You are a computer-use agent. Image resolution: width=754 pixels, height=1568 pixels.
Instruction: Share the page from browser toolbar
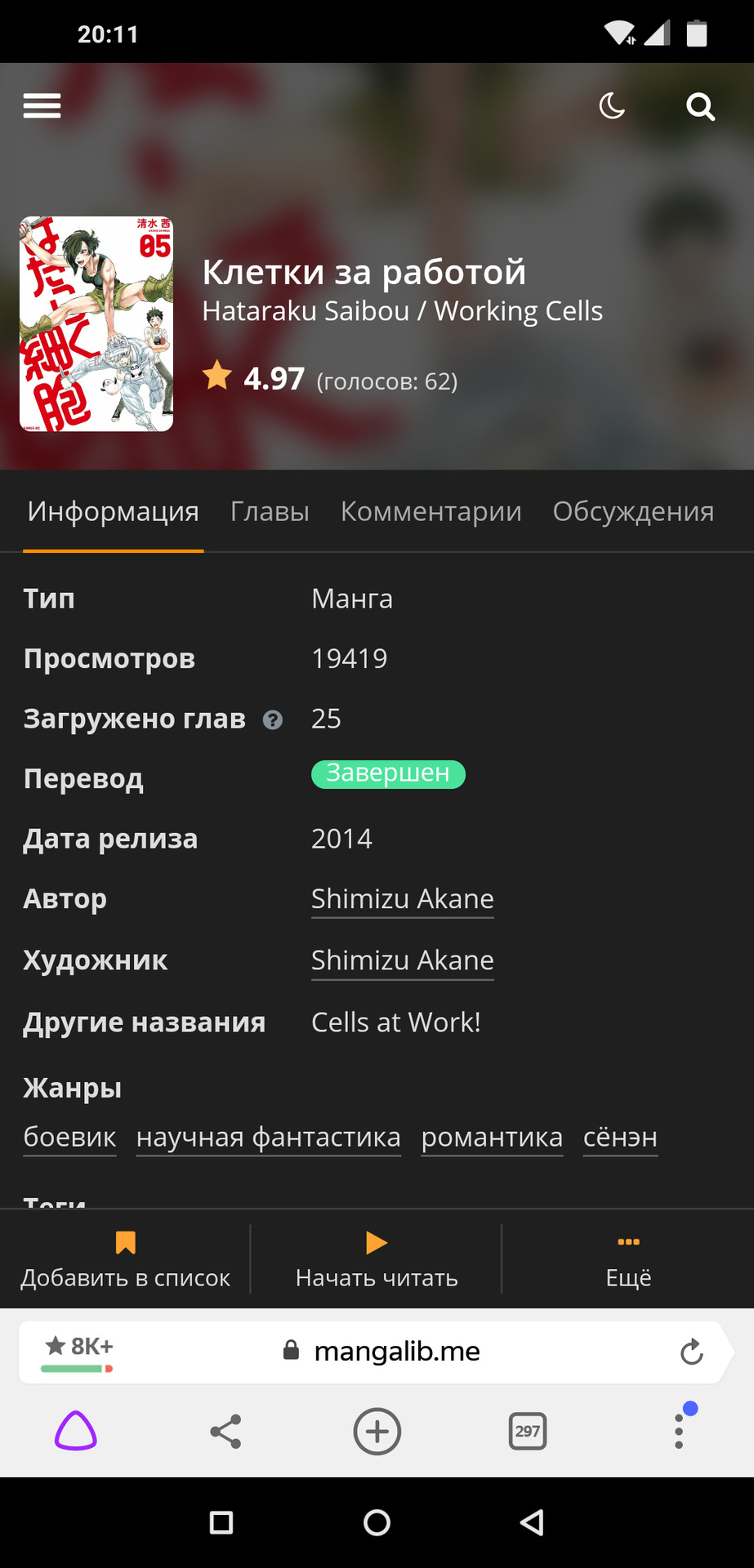(225, 1431)
